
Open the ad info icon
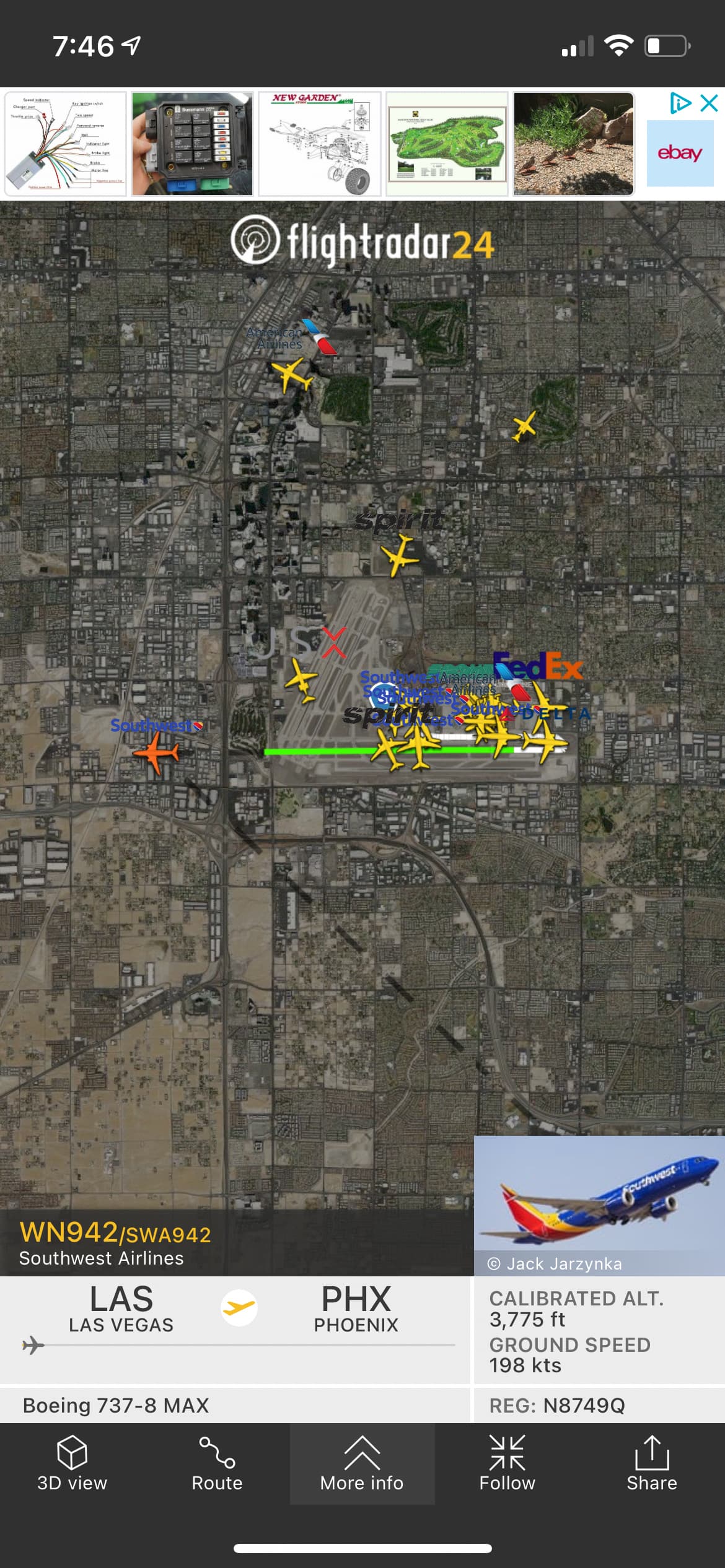pos(680,103)
